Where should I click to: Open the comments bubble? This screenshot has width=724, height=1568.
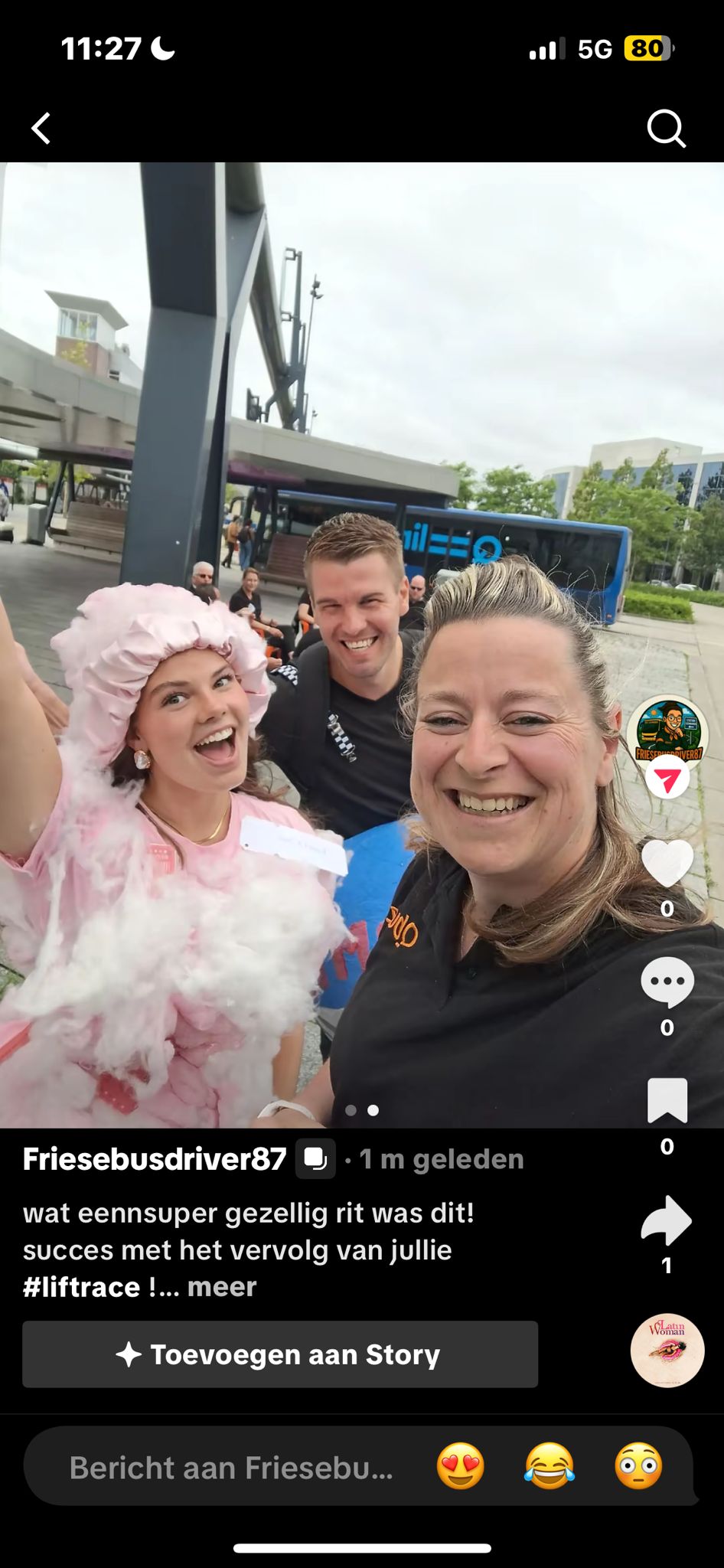pyautogui.click(x=667, y=982)
